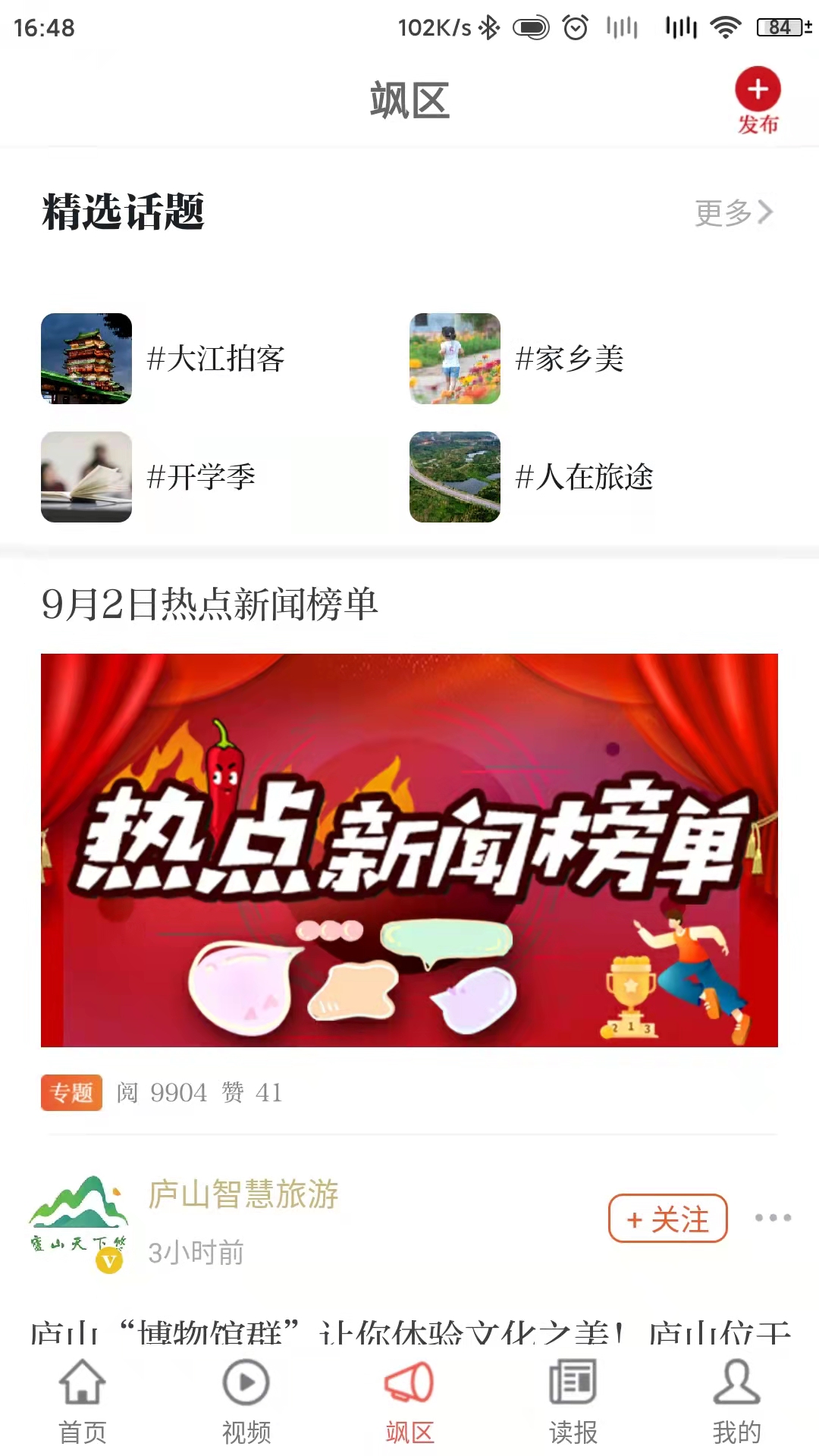Screen dimensions: 819x1456
Task: Switch to the 读报 tab
Action: tap(573, 1401)
